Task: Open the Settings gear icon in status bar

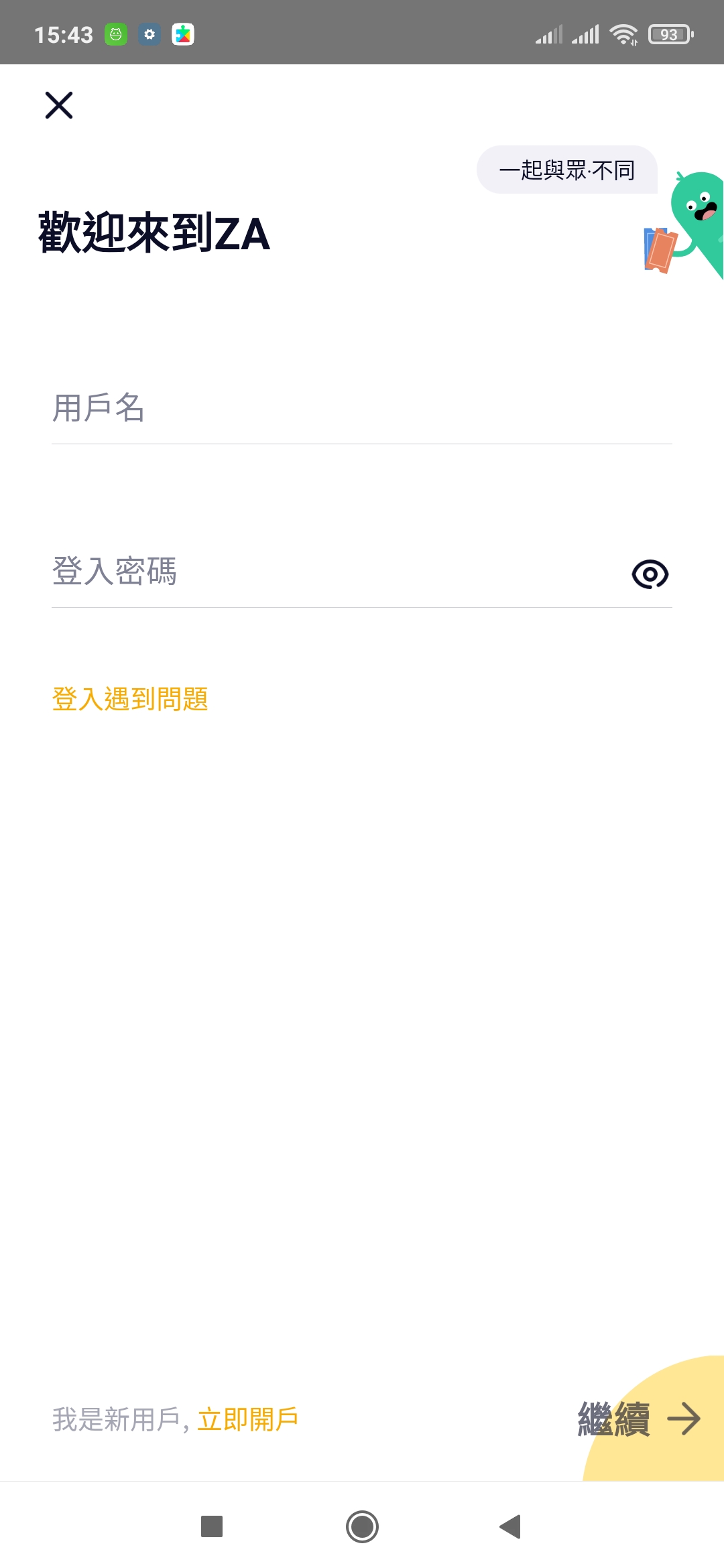Action: coord(150,34)
